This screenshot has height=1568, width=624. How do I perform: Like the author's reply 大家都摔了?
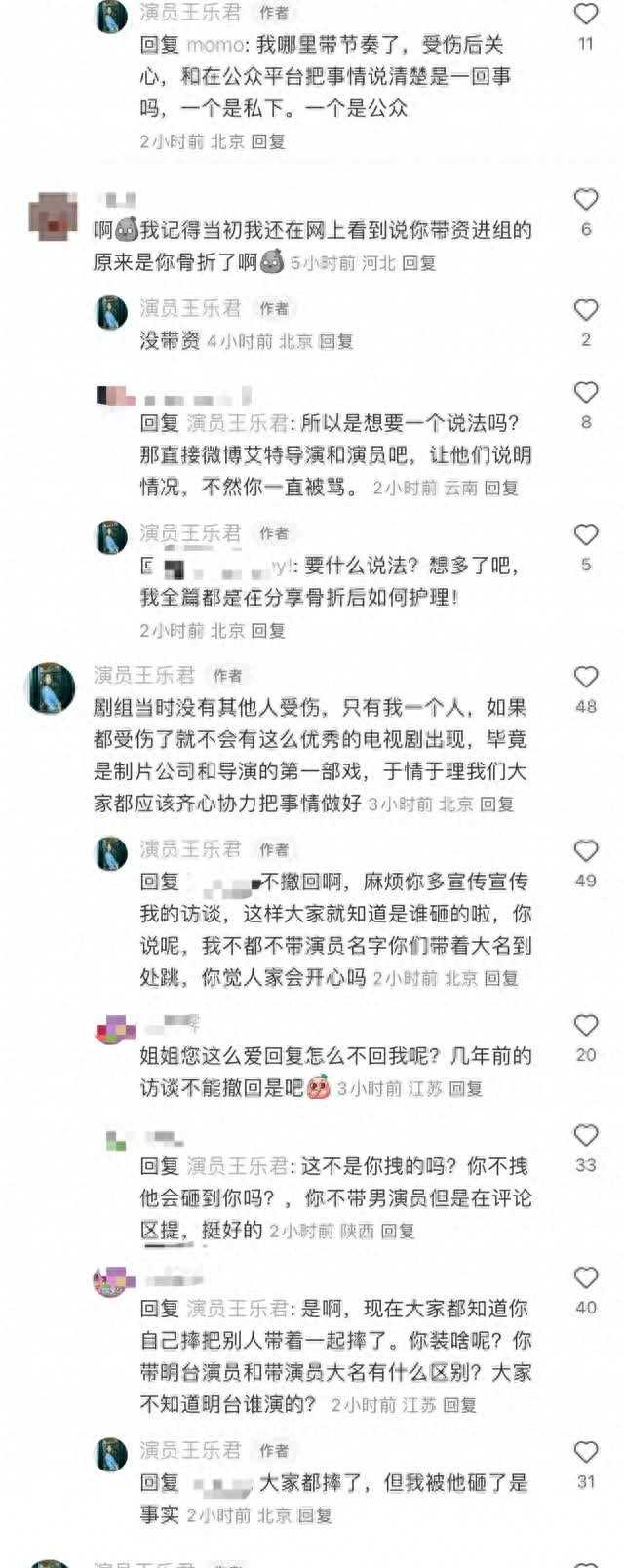pos(585,1452)
